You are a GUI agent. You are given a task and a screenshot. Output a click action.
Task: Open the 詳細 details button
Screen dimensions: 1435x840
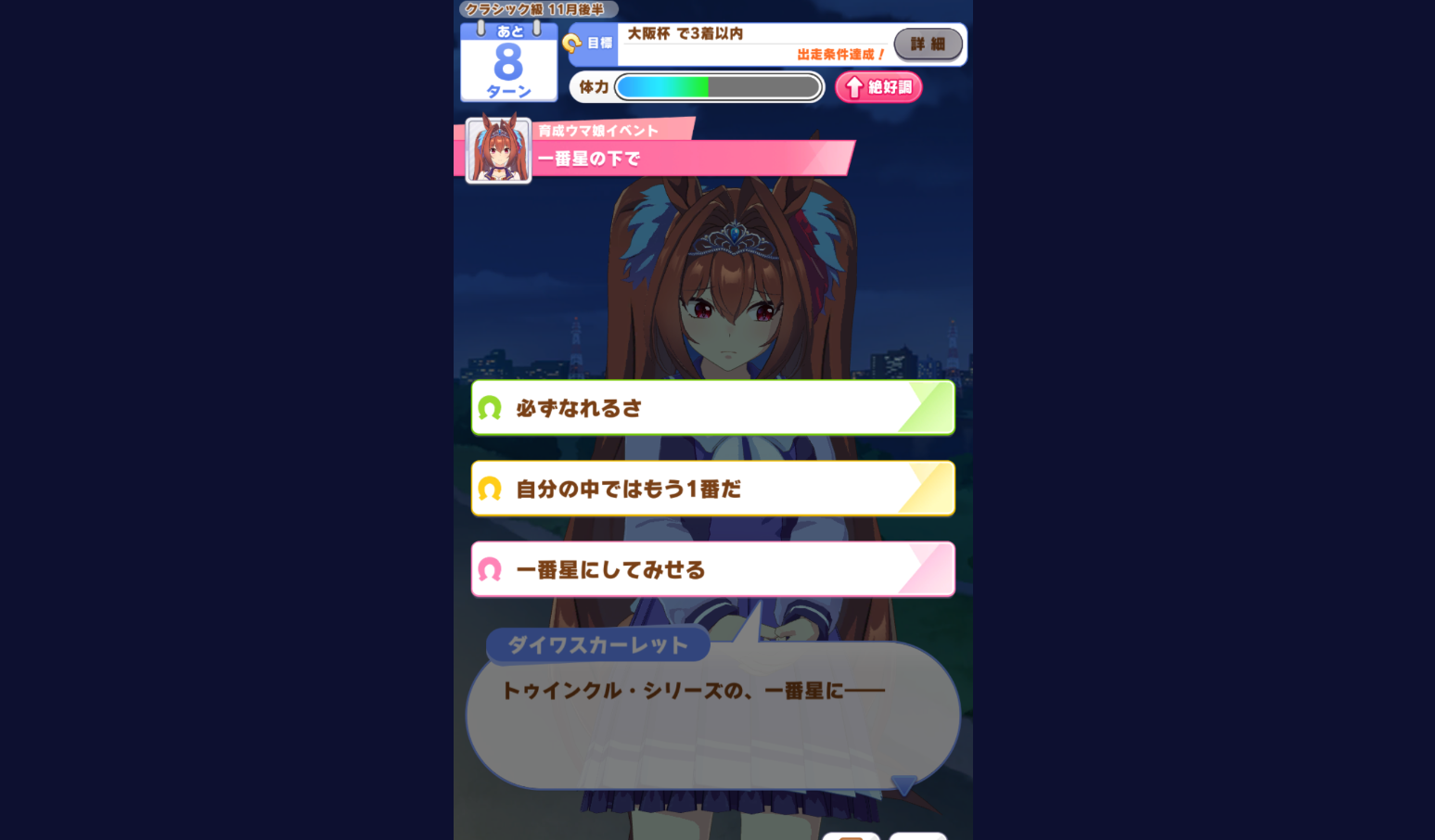pos(927,44)
